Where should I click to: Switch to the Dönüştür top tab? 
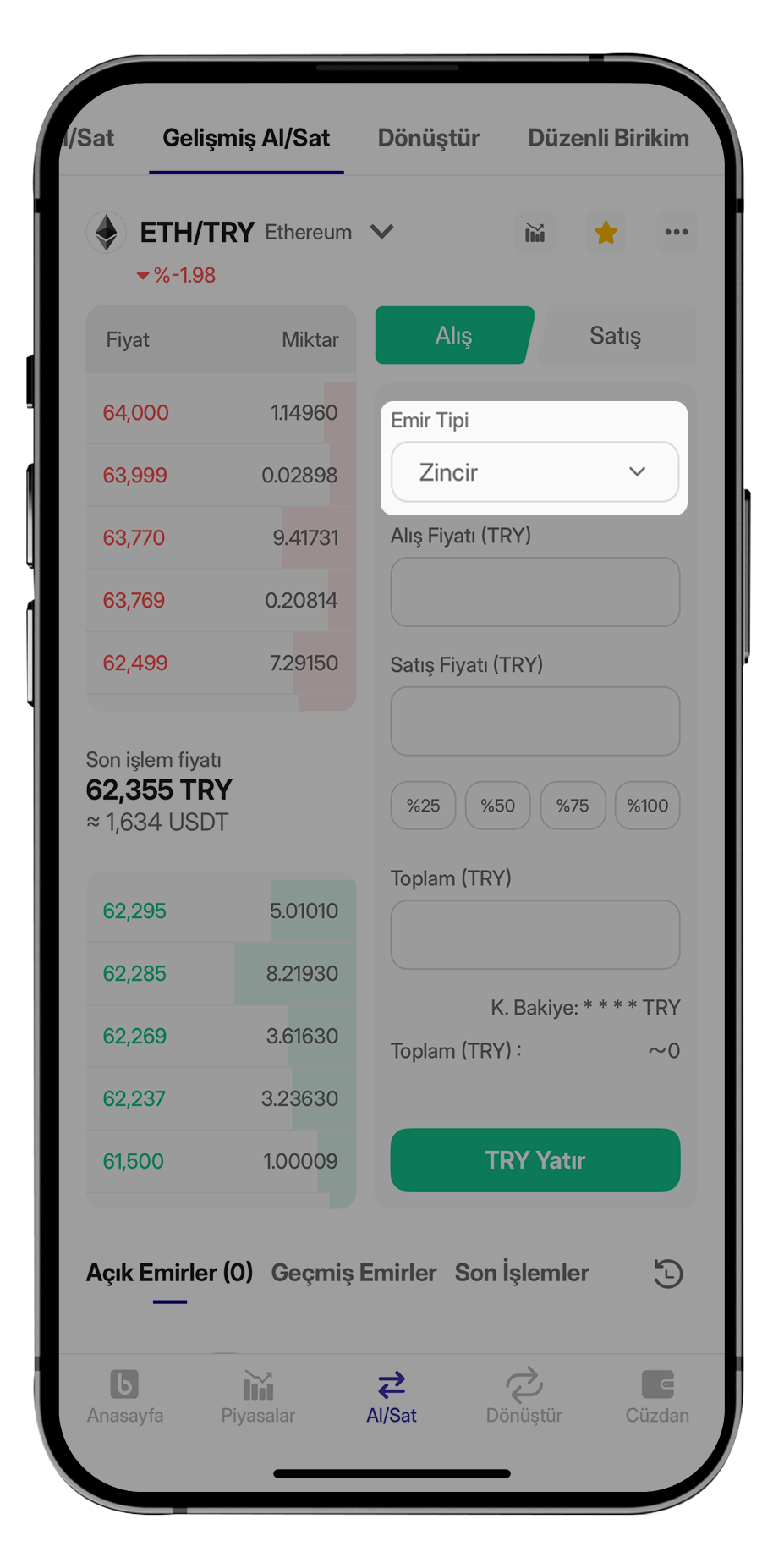pos(429,138)
